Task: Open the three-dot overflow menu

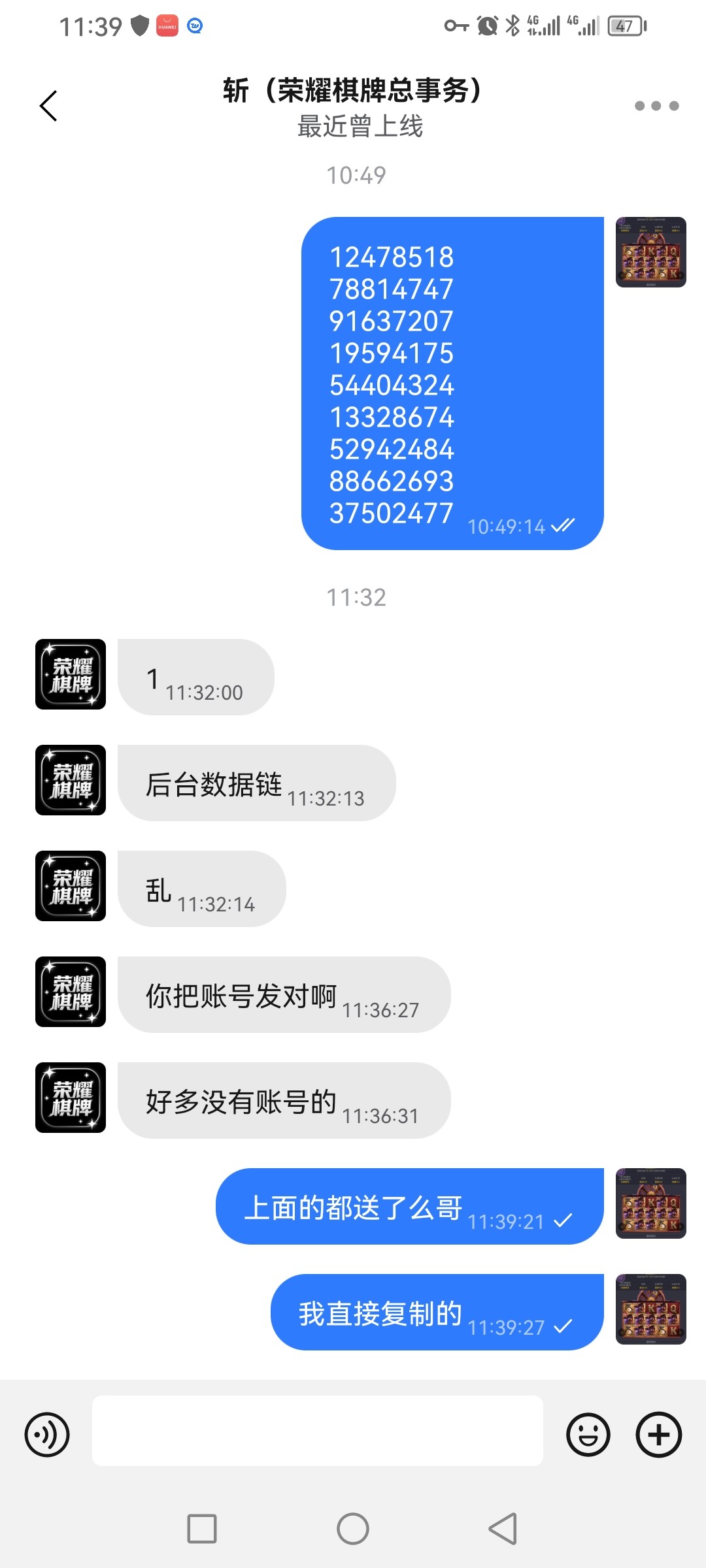Action: point(656,106)
